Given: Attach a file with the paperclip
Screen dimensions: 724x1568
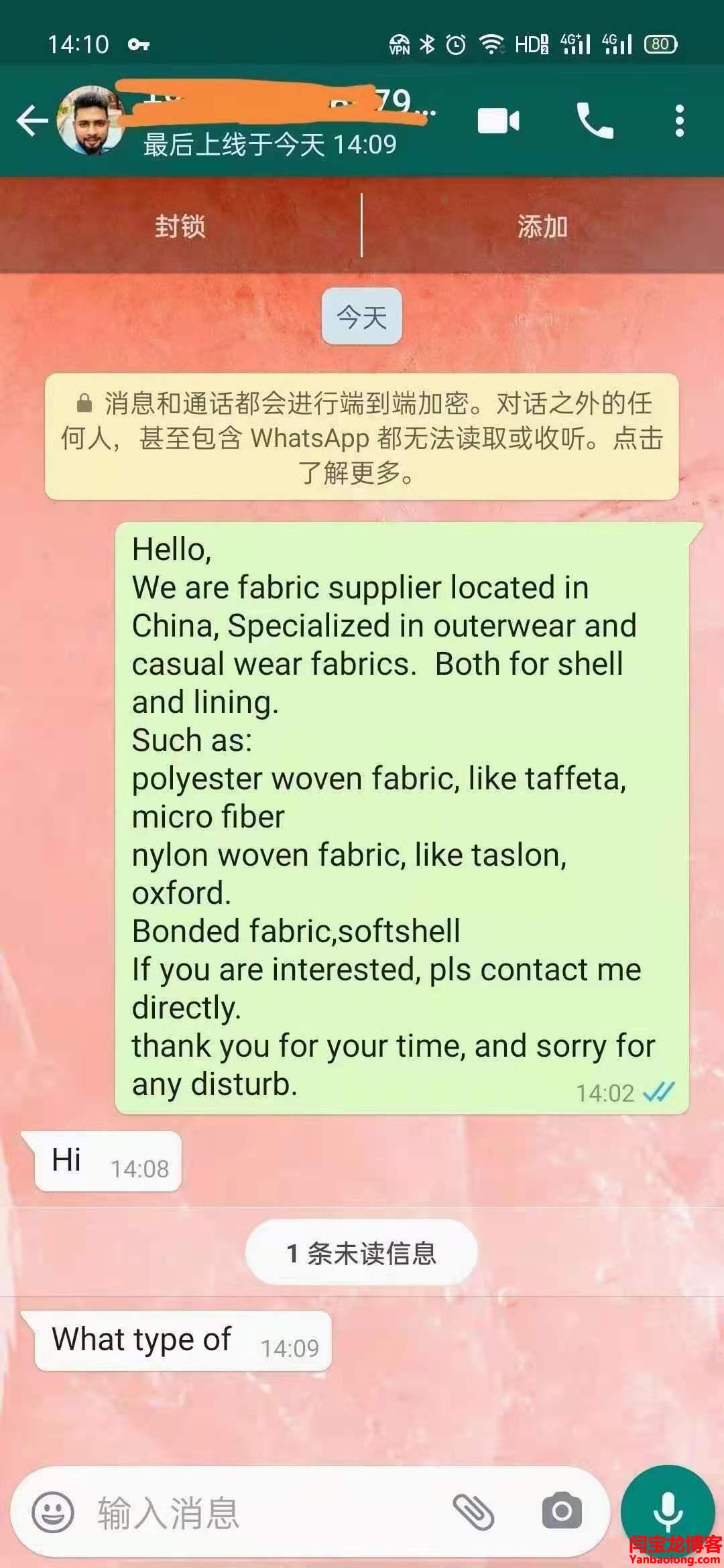Looking at the screenshot, I should click(473, 1512).
